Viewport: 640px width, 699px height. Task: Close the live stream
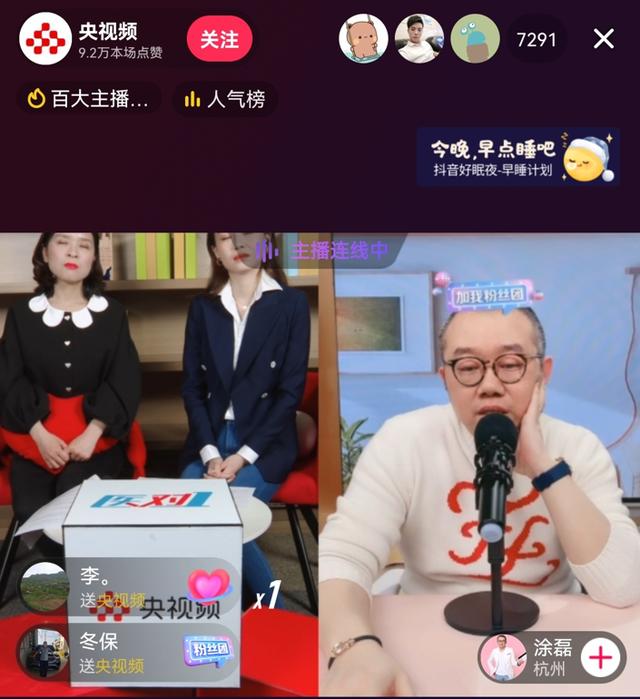604,39
